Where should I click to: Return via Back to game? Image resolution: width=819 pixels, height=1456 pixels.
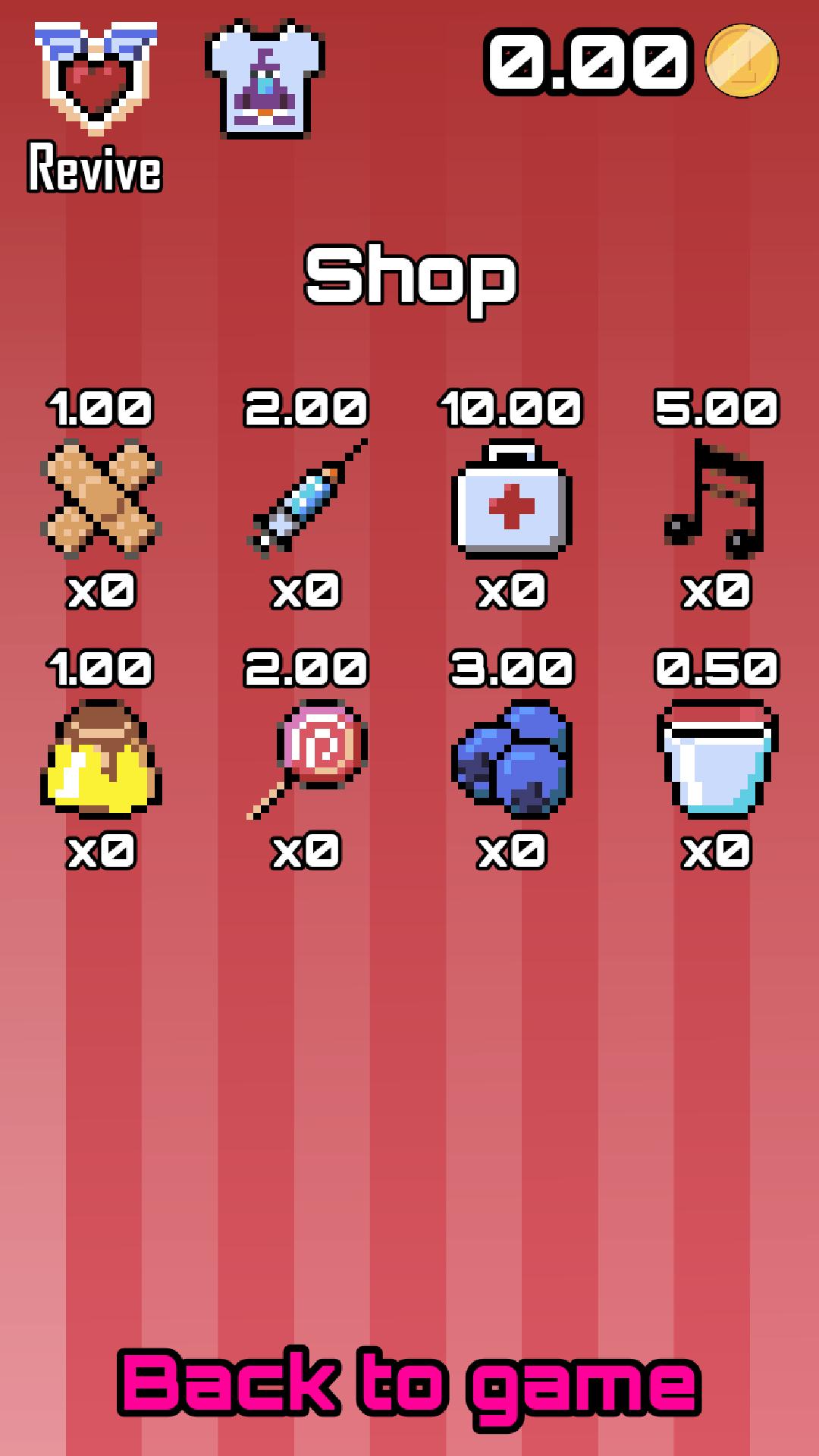click(408, 1382)
